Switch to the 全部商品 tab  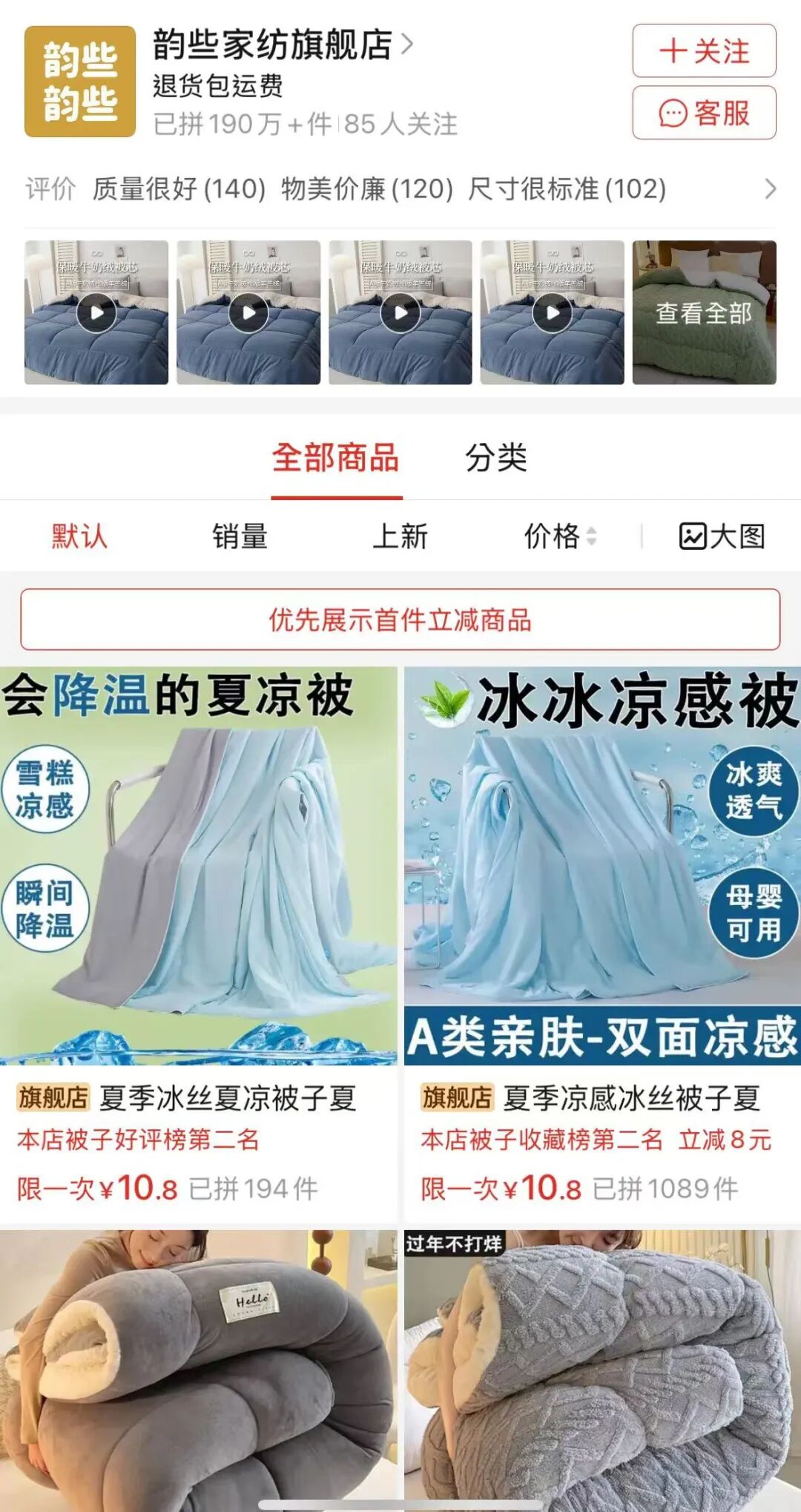click(336, 458)
